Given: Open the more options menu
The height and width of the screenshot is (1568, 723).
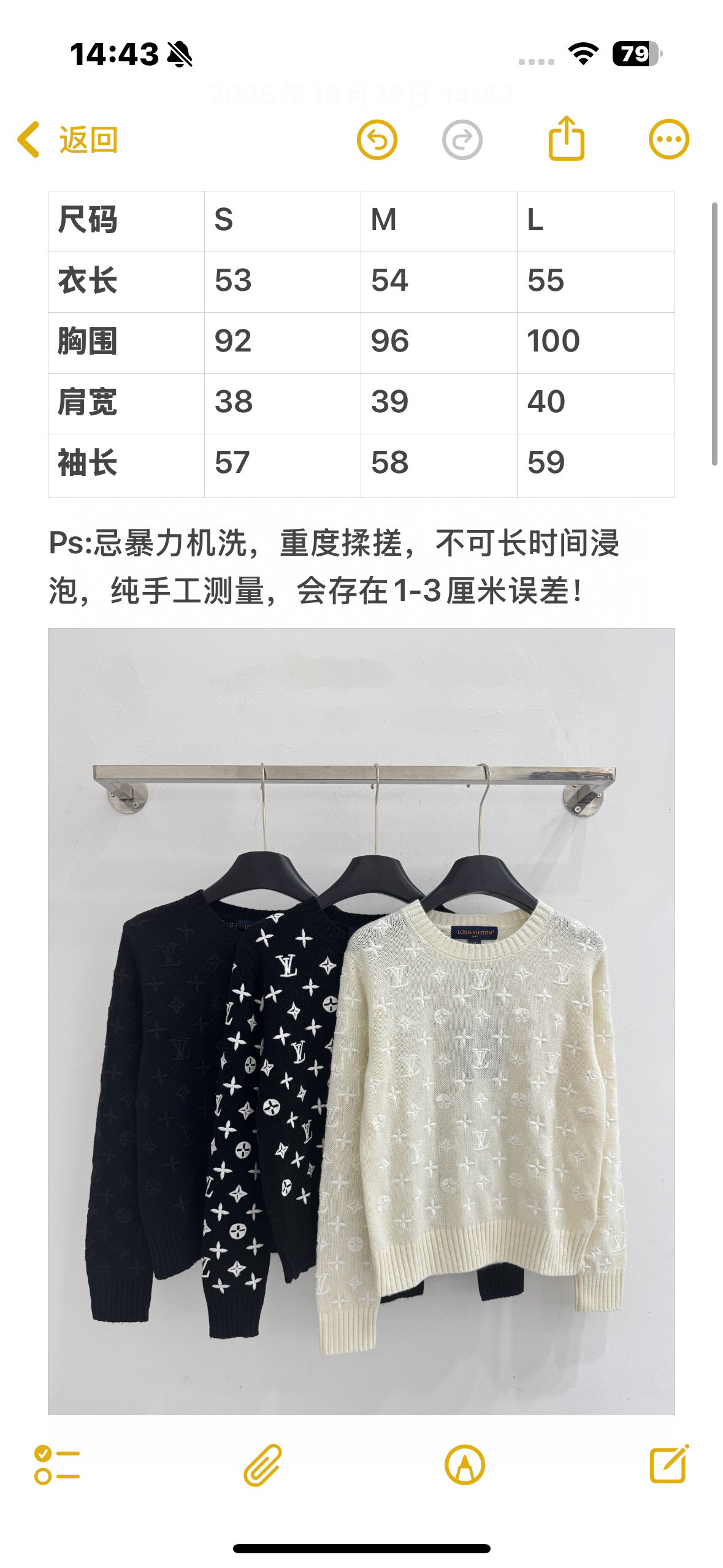Looking at the screenshot, I should [x=668, y=139].
